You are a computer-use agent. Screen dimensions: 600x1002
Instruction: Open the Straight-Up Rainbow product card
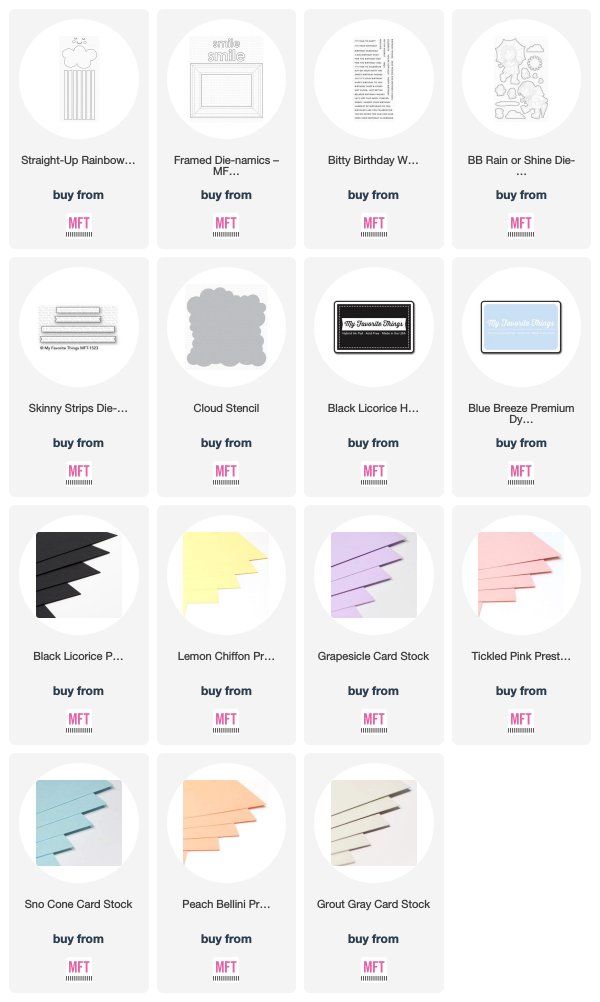click(x=79, y=128)
